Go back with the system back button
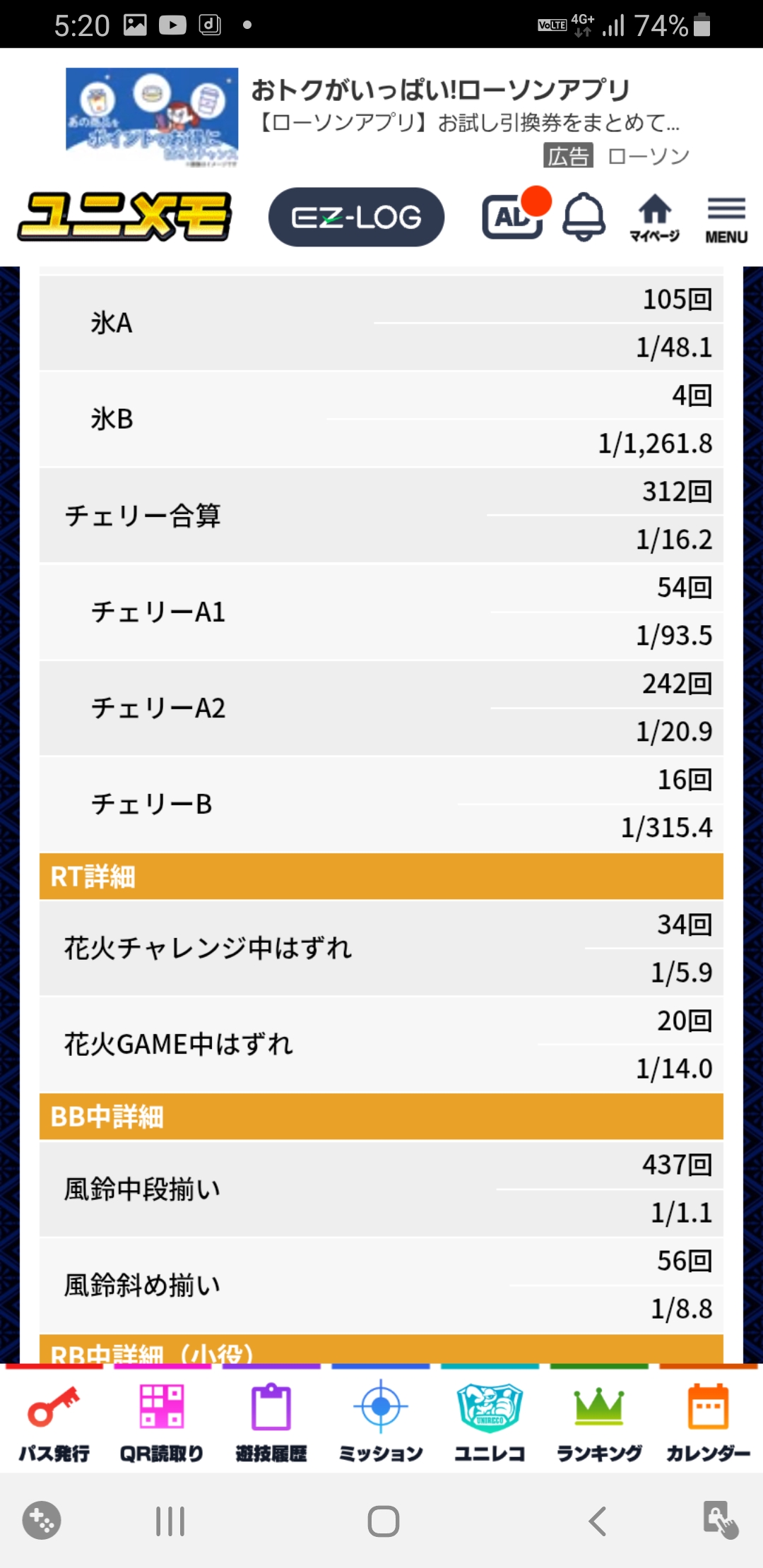Screen dimensions: 763x1568 click(x=598, y=1521)
